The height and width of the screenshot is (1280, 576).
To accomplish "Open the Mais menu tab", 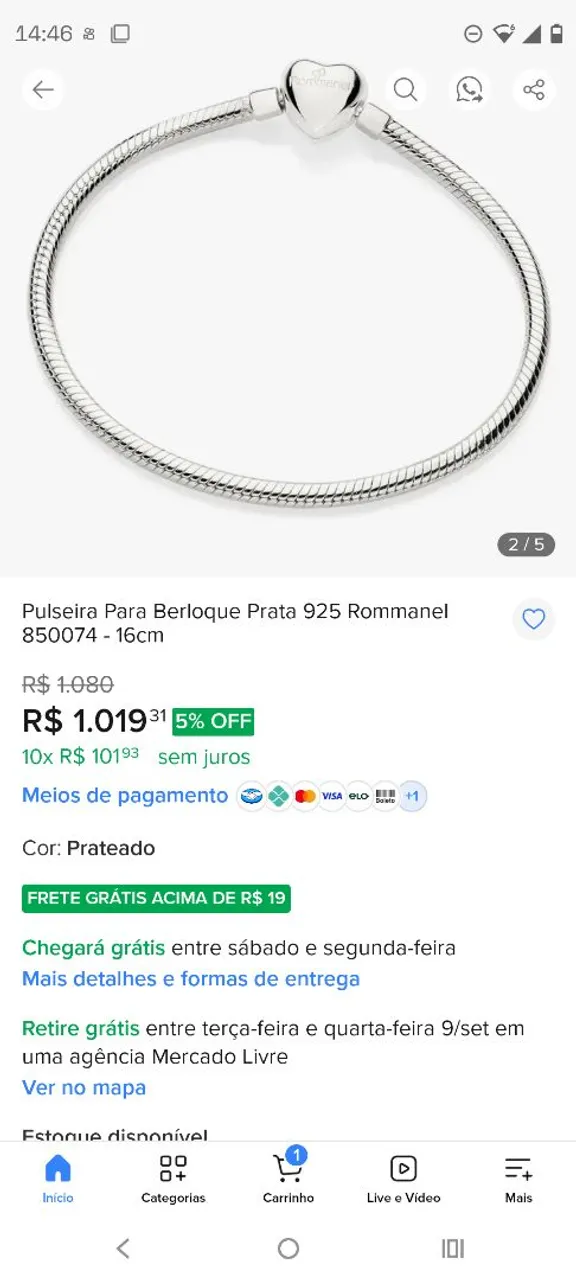I will pyautogui.click(x=518, y=1179).
